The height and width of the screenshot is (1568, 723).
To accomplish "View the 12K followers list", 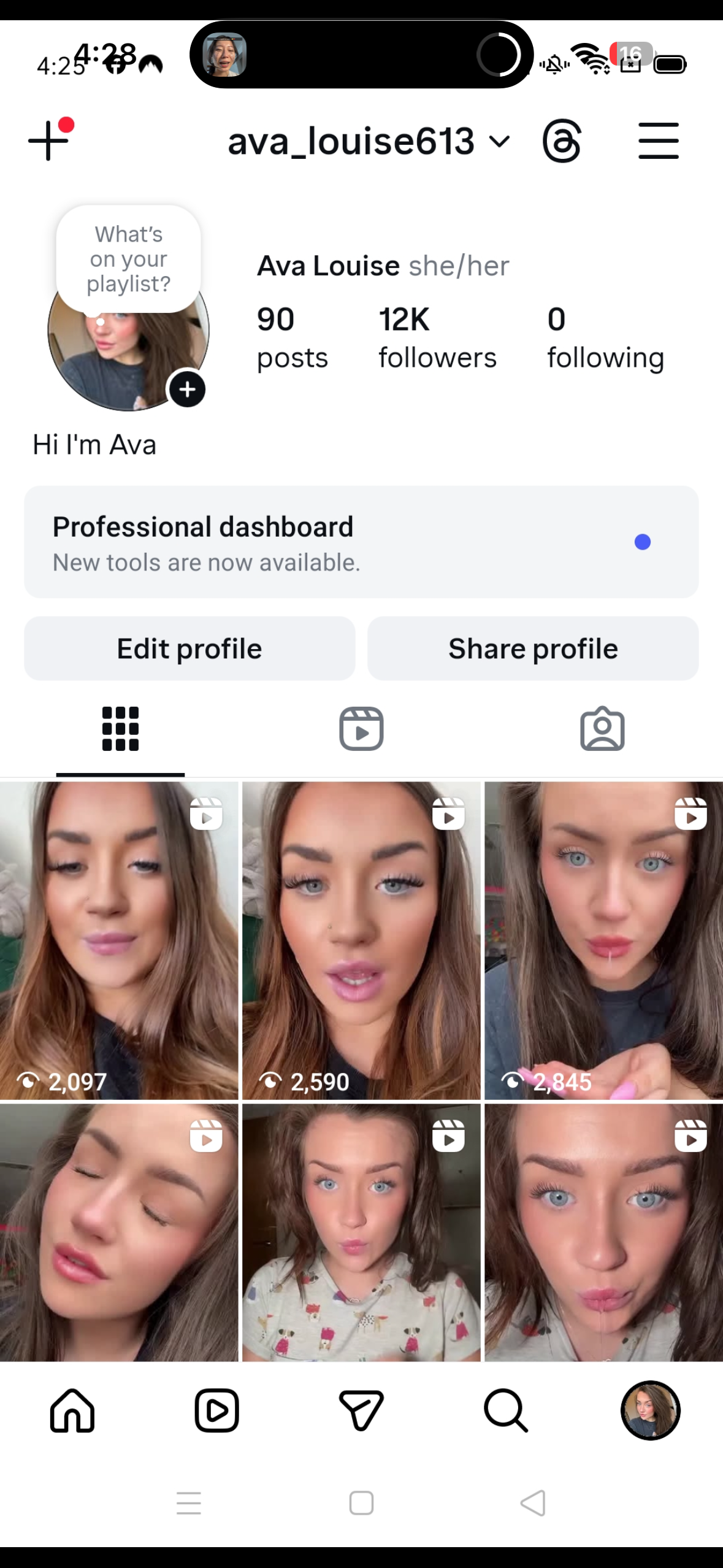I will pos(437,338).
